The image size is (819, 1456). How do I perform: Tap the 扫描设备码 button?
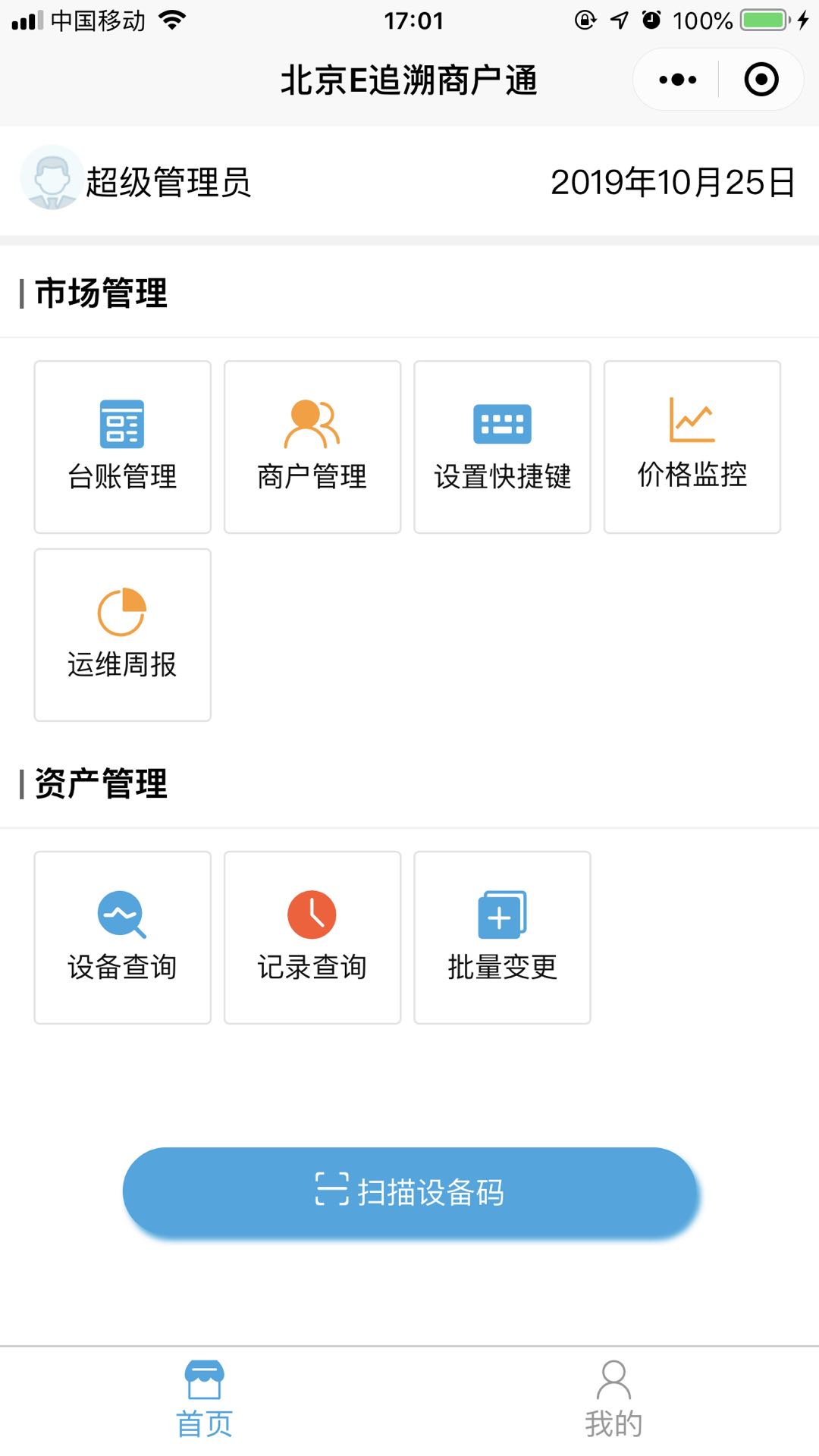(410, 1192)
